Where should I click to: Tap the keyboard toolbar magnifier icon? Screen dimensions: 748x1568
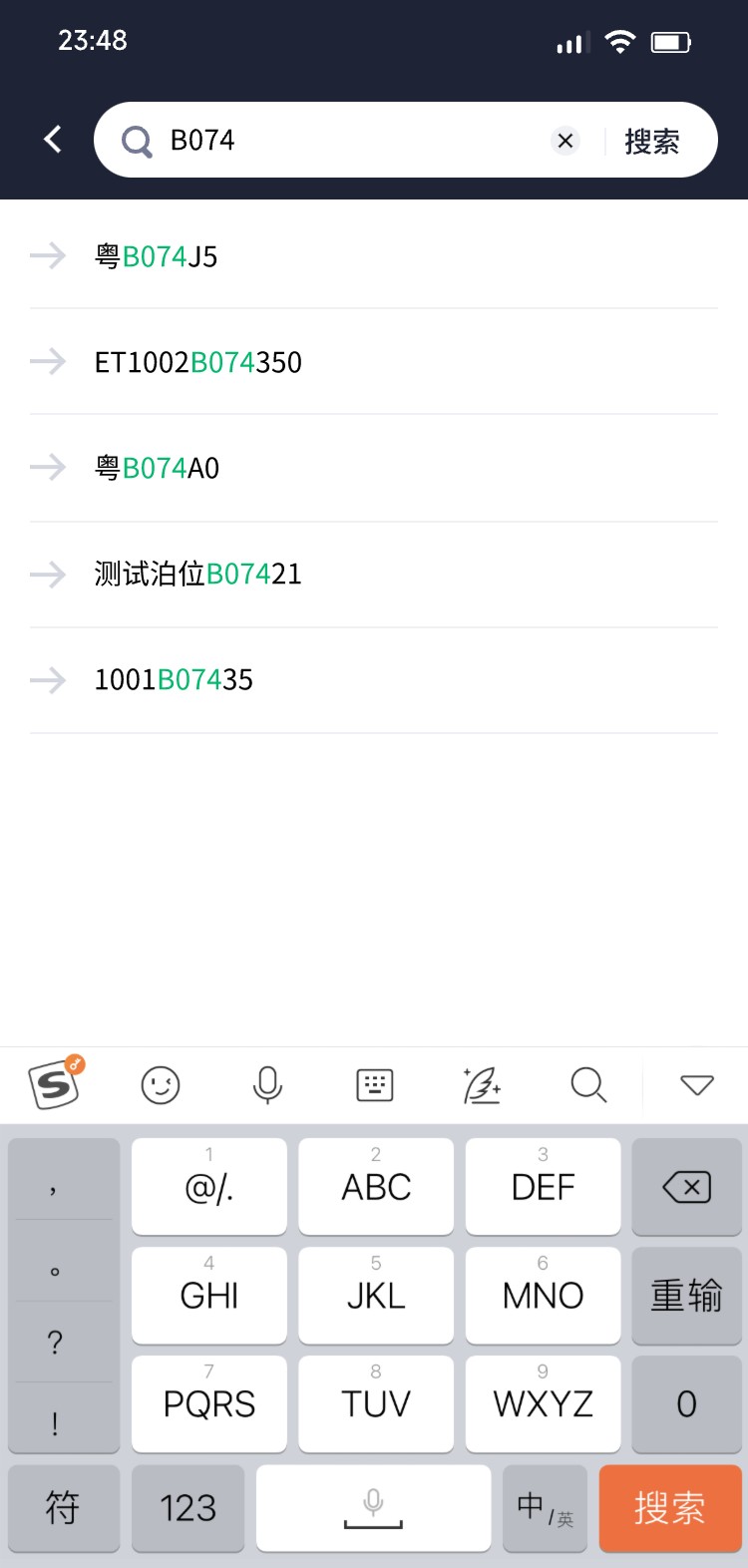588,1085
